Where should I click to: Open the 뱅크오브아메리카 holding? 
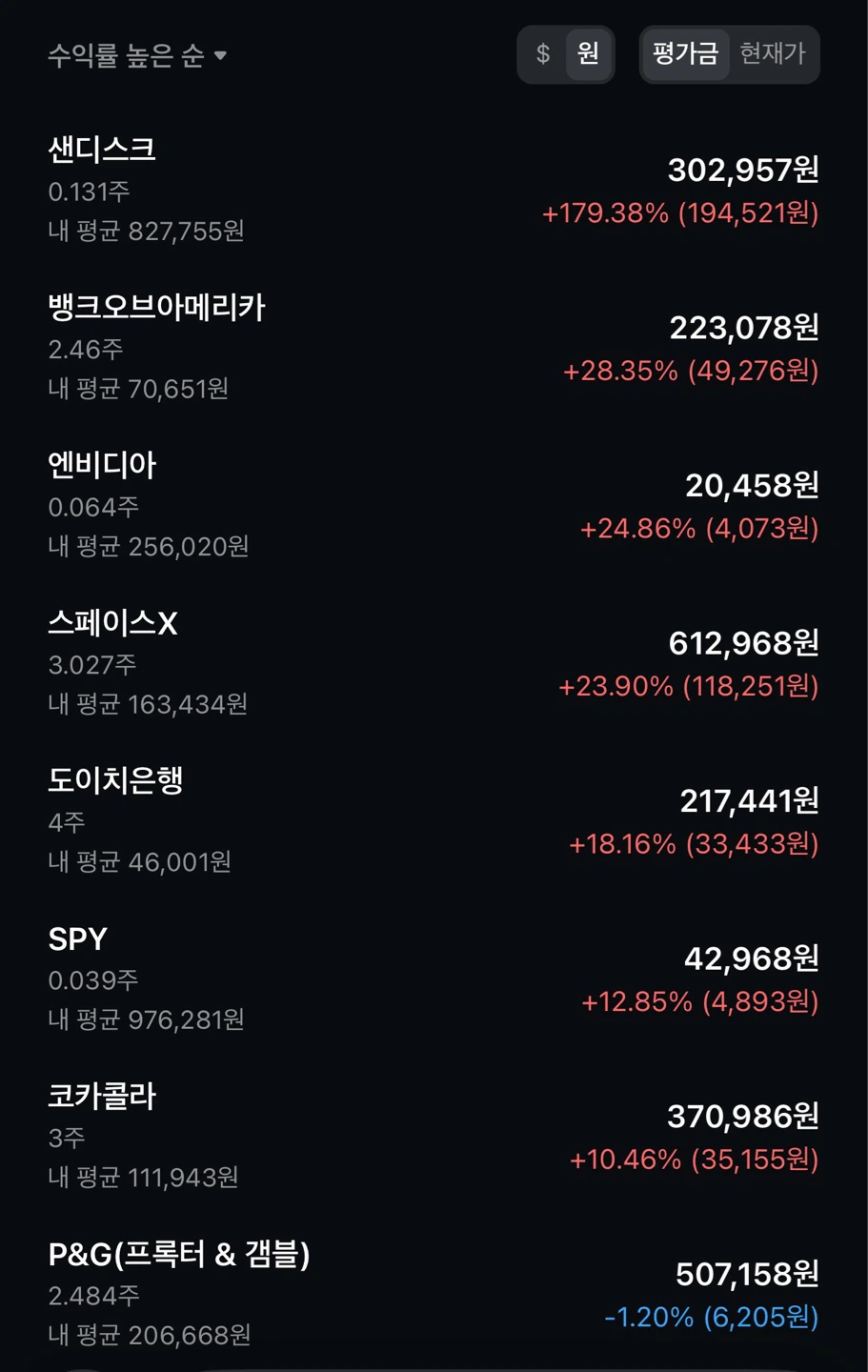pos(434,348)
